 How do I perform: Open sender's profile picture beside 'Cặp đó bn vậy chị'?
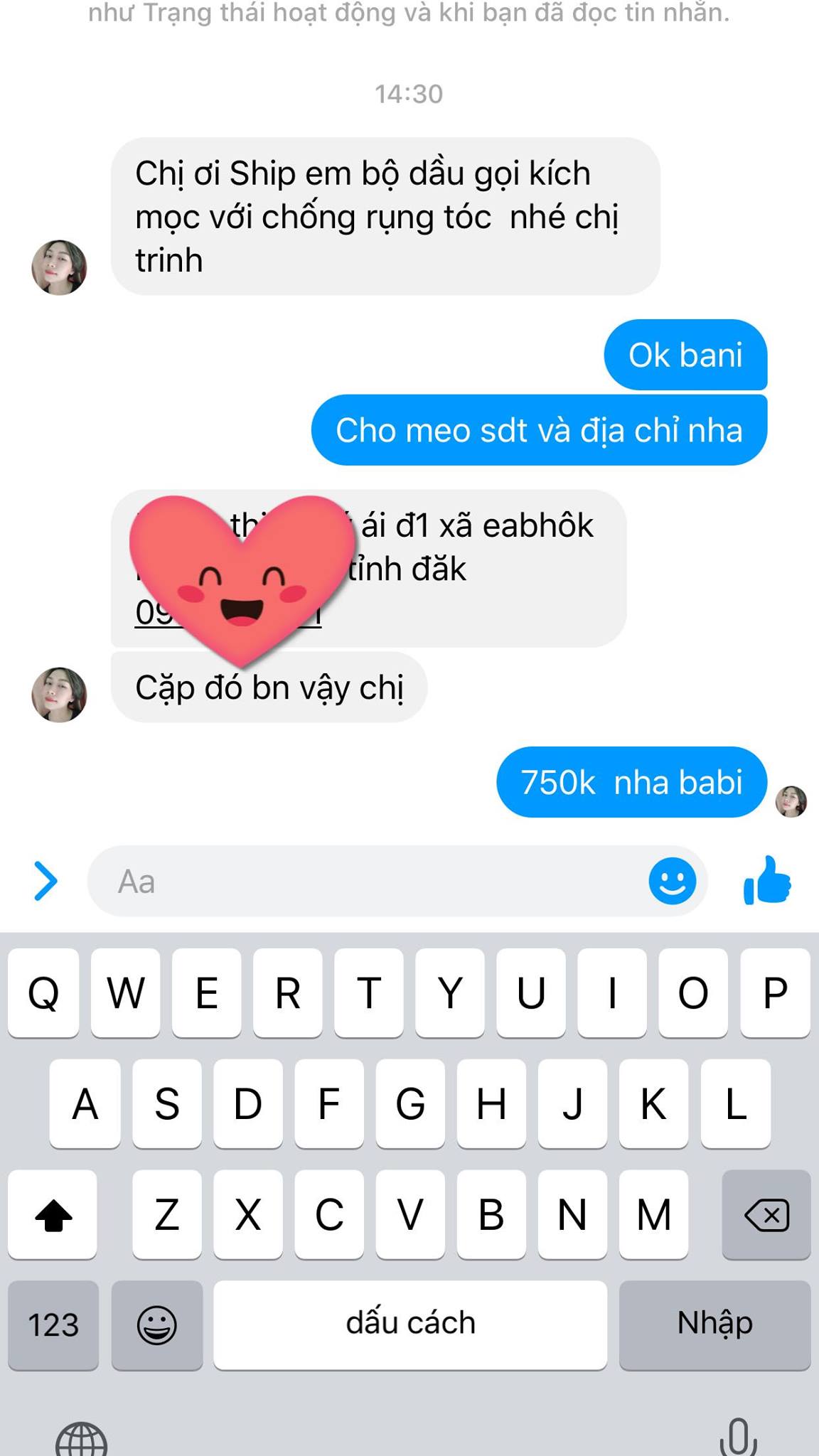(x=59, y=695)
